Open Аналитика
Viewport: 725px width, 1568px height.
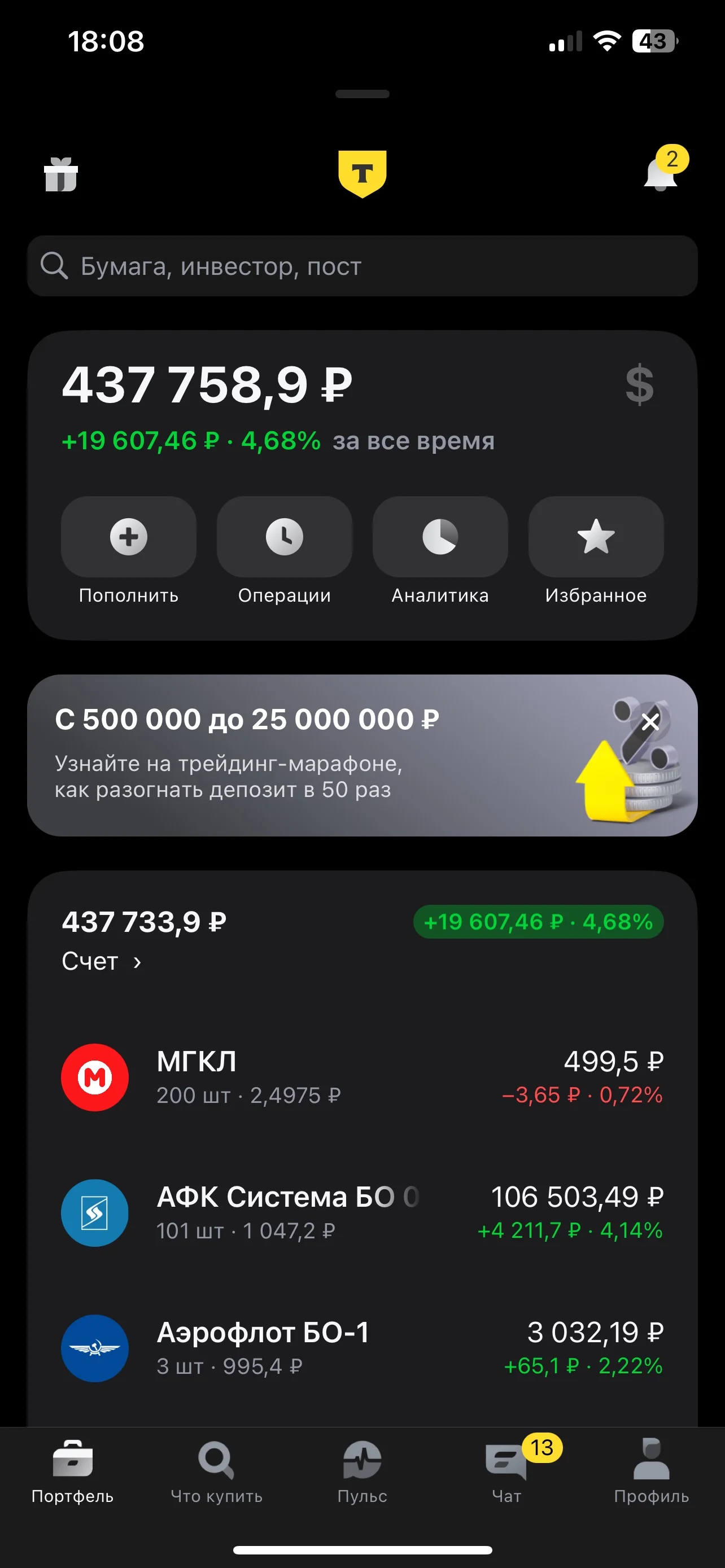point(440,551)
